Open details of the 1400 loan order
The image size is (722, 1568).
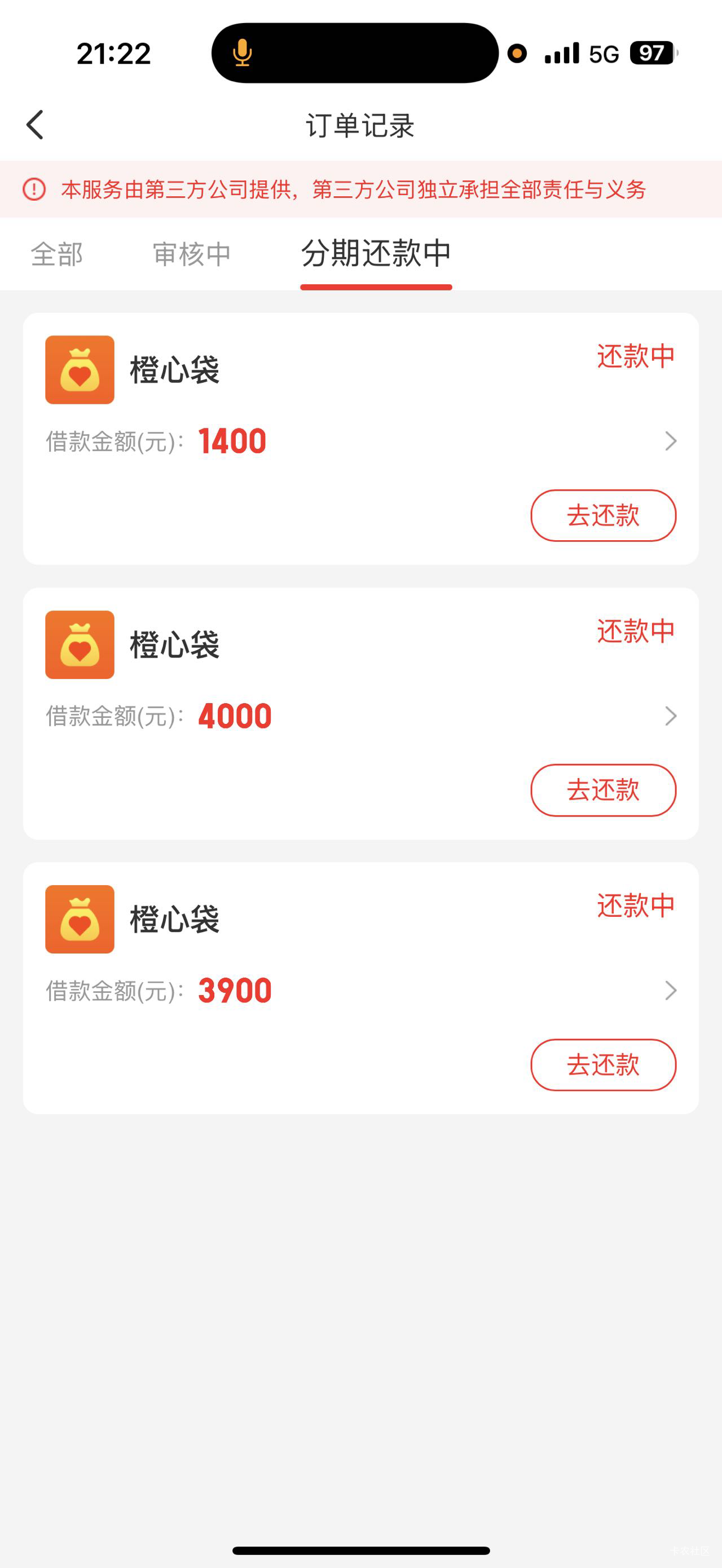pyautogui.click(x=670, y=441)
